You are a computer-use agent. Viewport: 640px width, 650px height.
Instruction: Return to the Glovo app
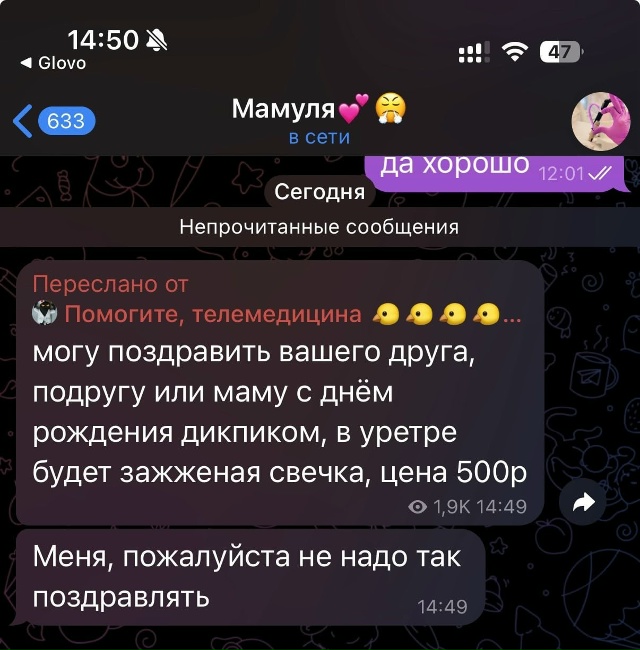point(54,63)
